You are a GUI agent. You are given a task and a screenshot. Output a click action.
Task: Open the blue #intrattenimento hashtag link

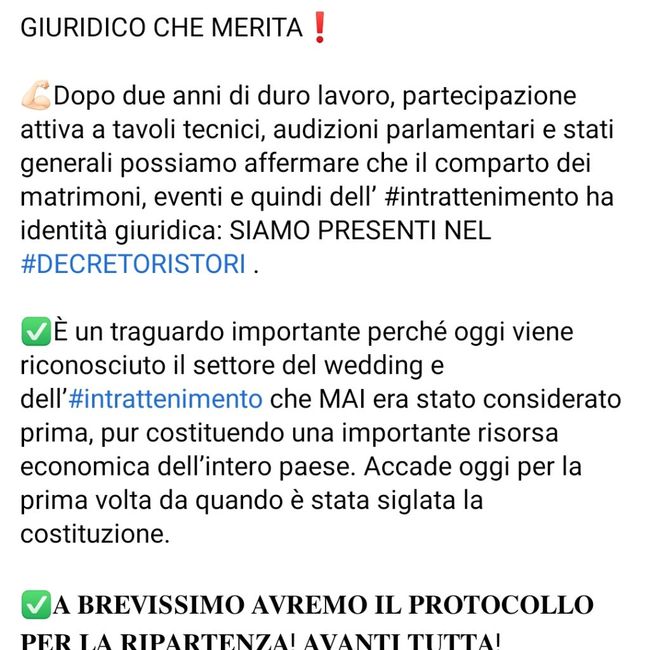[165, 399]
